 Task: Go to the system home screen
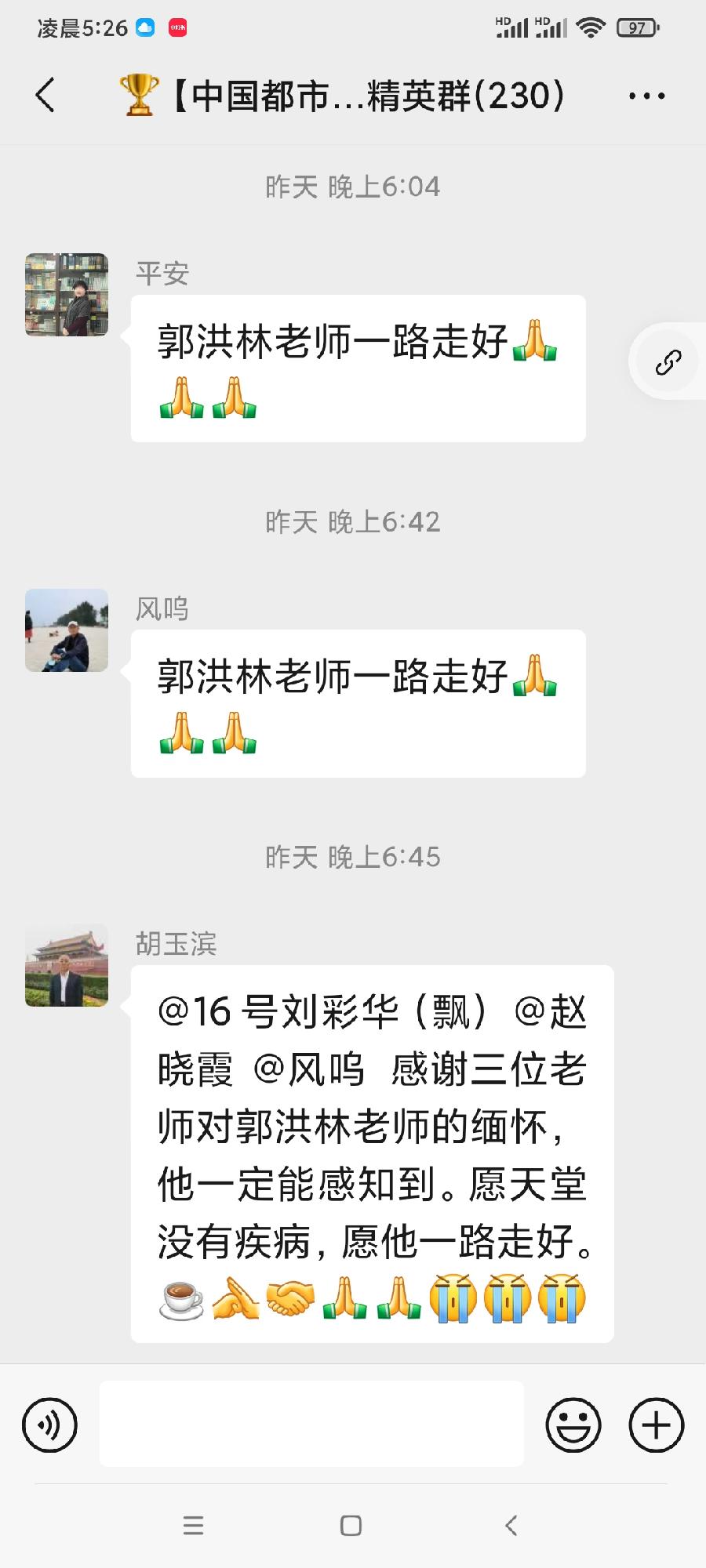click(351, 1525)
